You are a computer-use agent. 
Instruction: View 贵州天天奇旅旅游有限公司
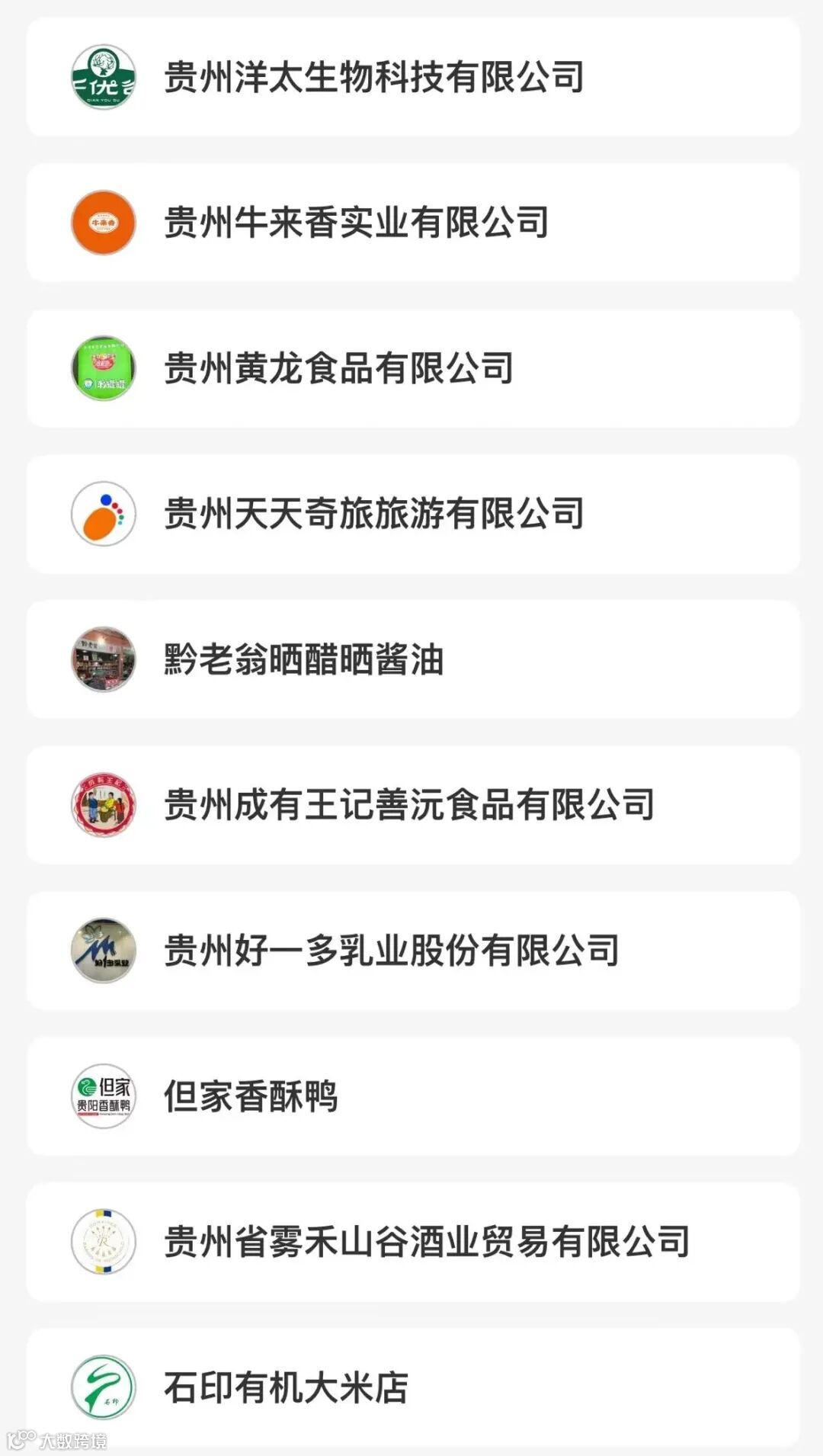tap(373, 514)
